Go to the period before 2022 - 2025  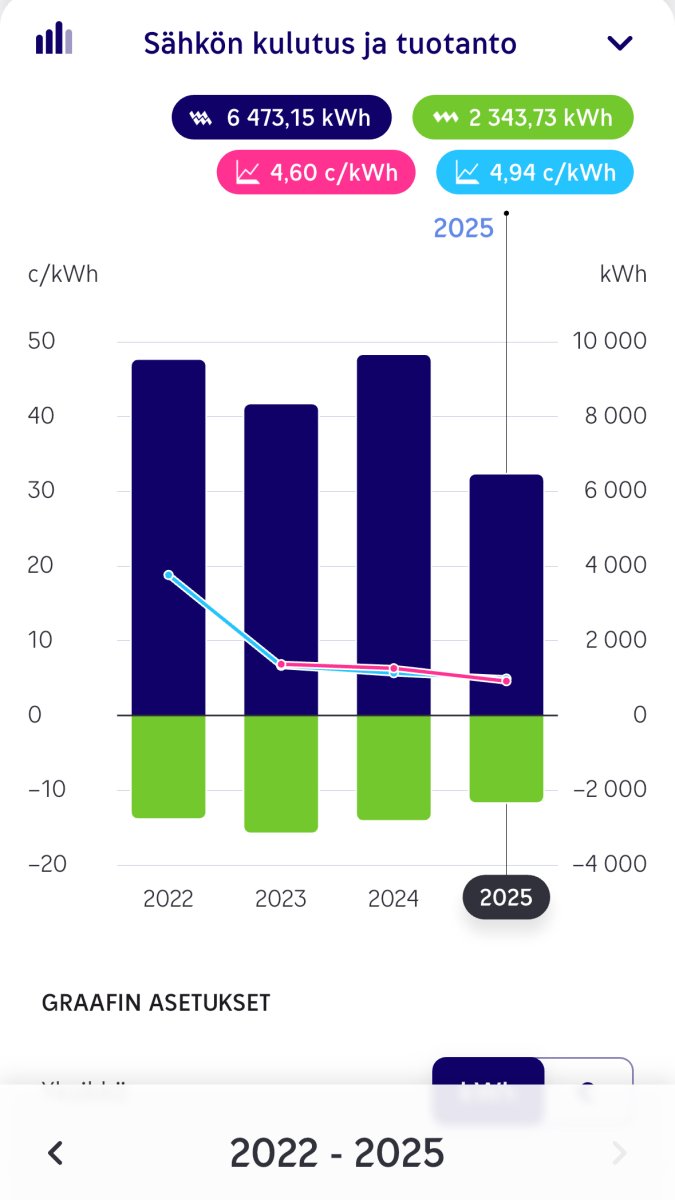(x=56, y=1153)
